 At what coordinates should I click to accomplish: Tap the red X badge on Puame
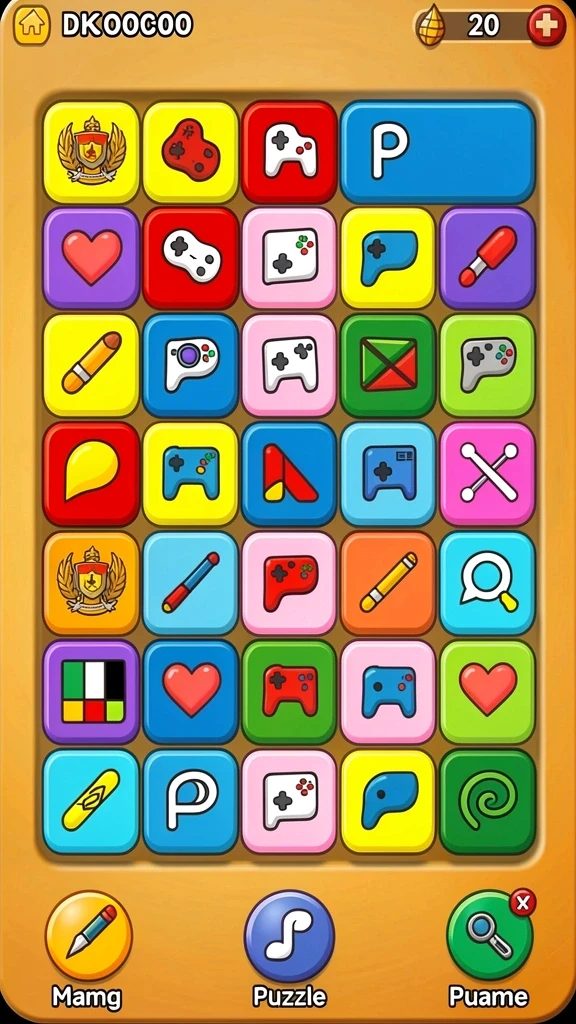522,903
